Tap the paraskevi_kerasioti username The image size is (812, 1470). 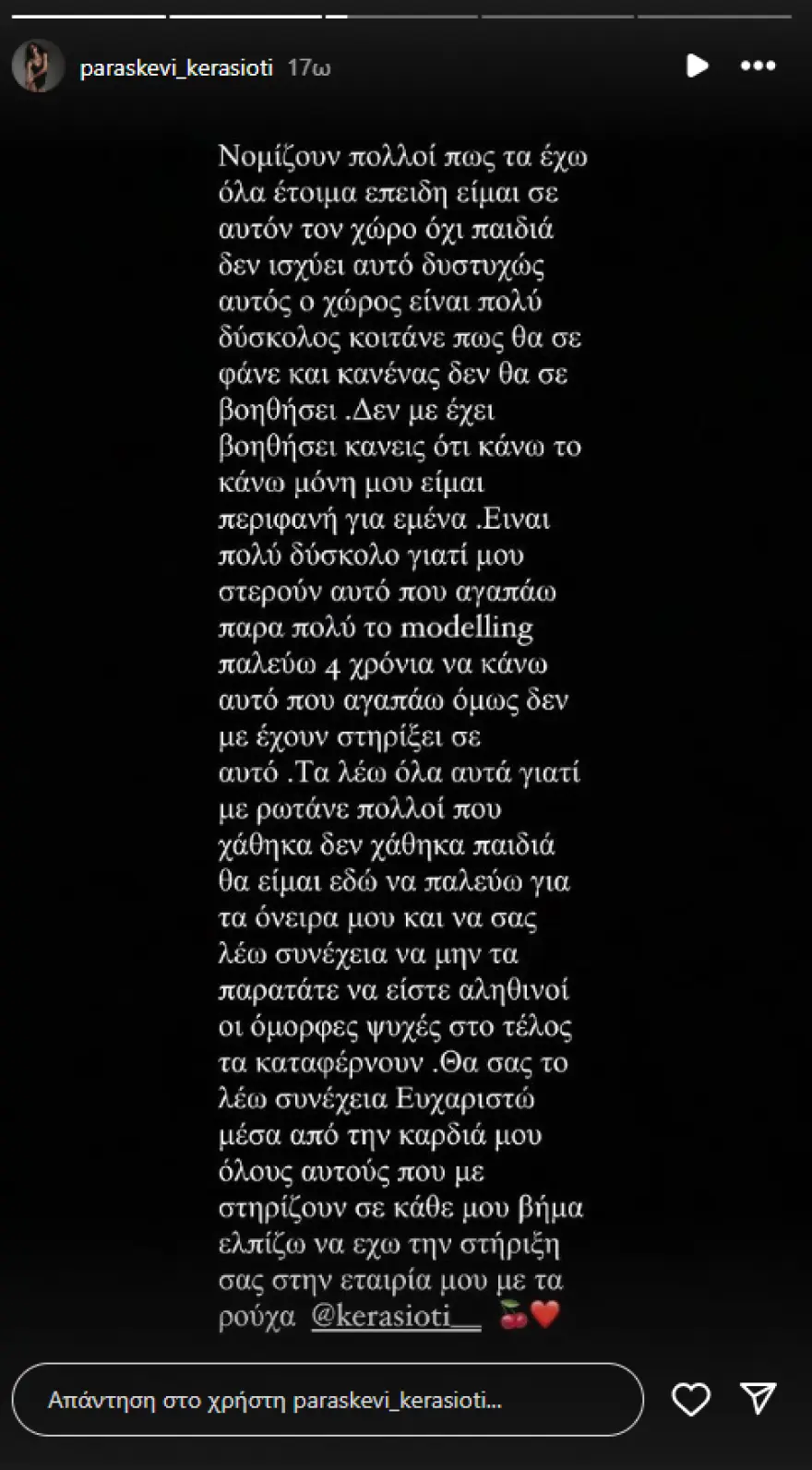176,67
